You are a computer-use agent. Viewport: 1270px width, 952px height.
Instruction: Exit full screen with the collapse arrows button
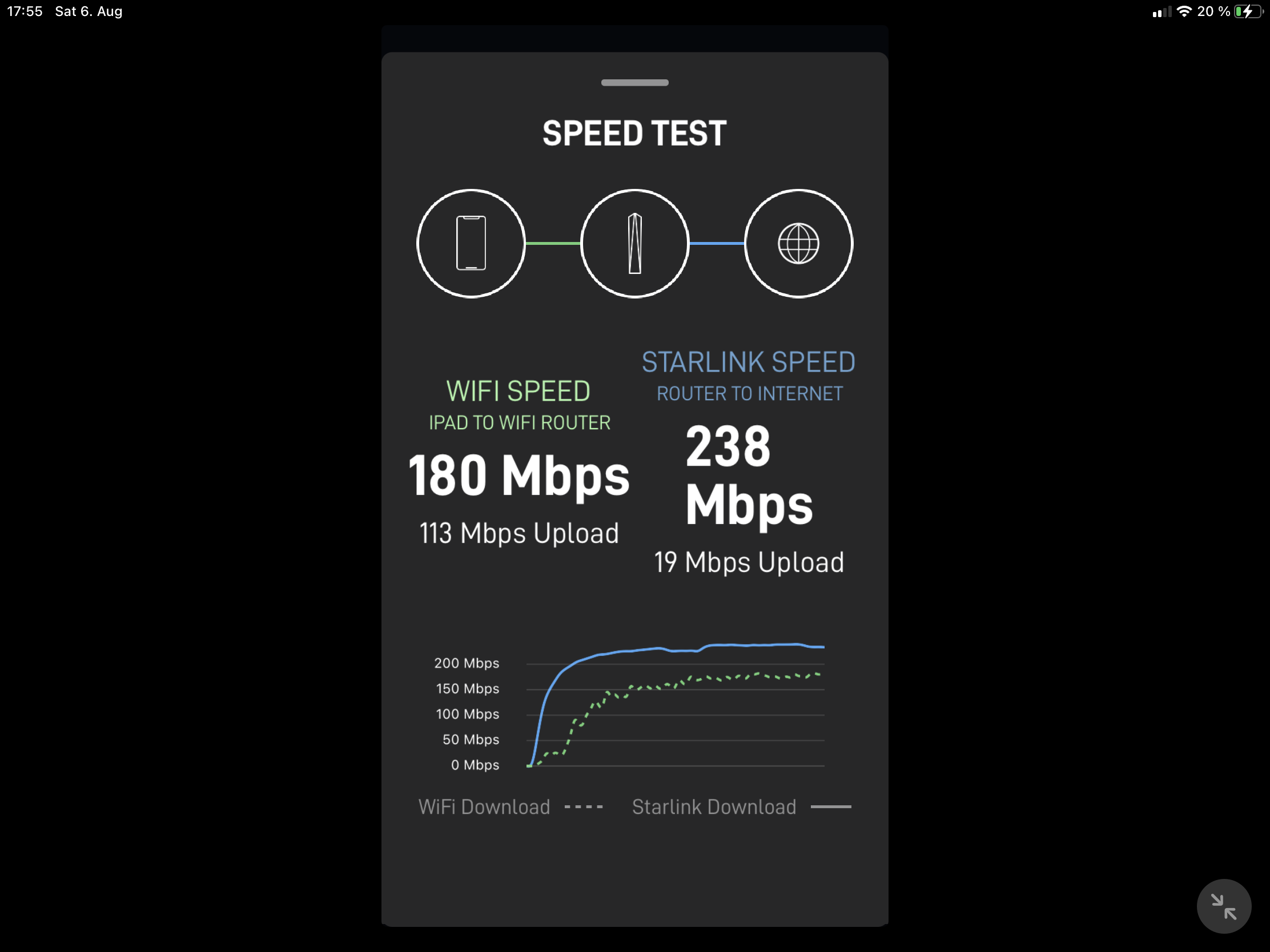click(1223, 906)
